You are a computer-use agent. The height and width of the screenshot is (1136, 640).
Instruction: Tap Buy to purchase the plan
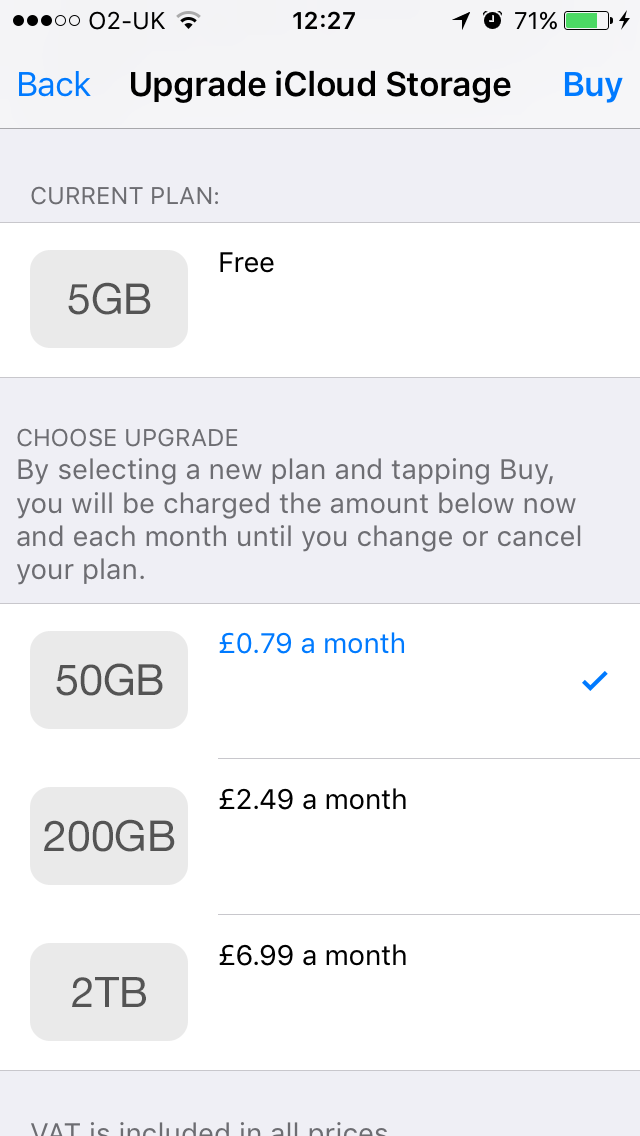pyautogui.click(x=592, y=85)
